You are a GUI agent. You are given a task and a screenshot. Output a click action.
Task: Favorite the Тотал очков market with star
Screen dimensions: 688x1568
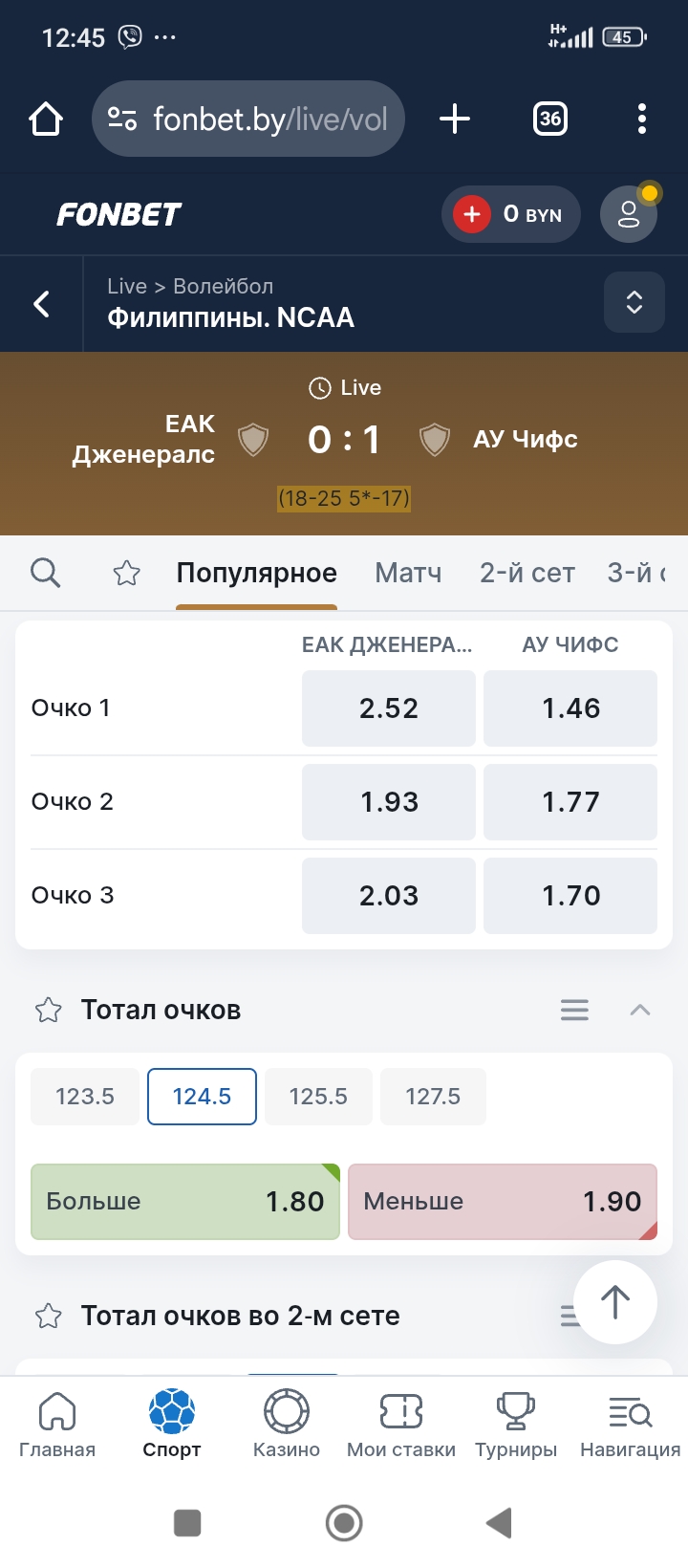click(48, 1009)
